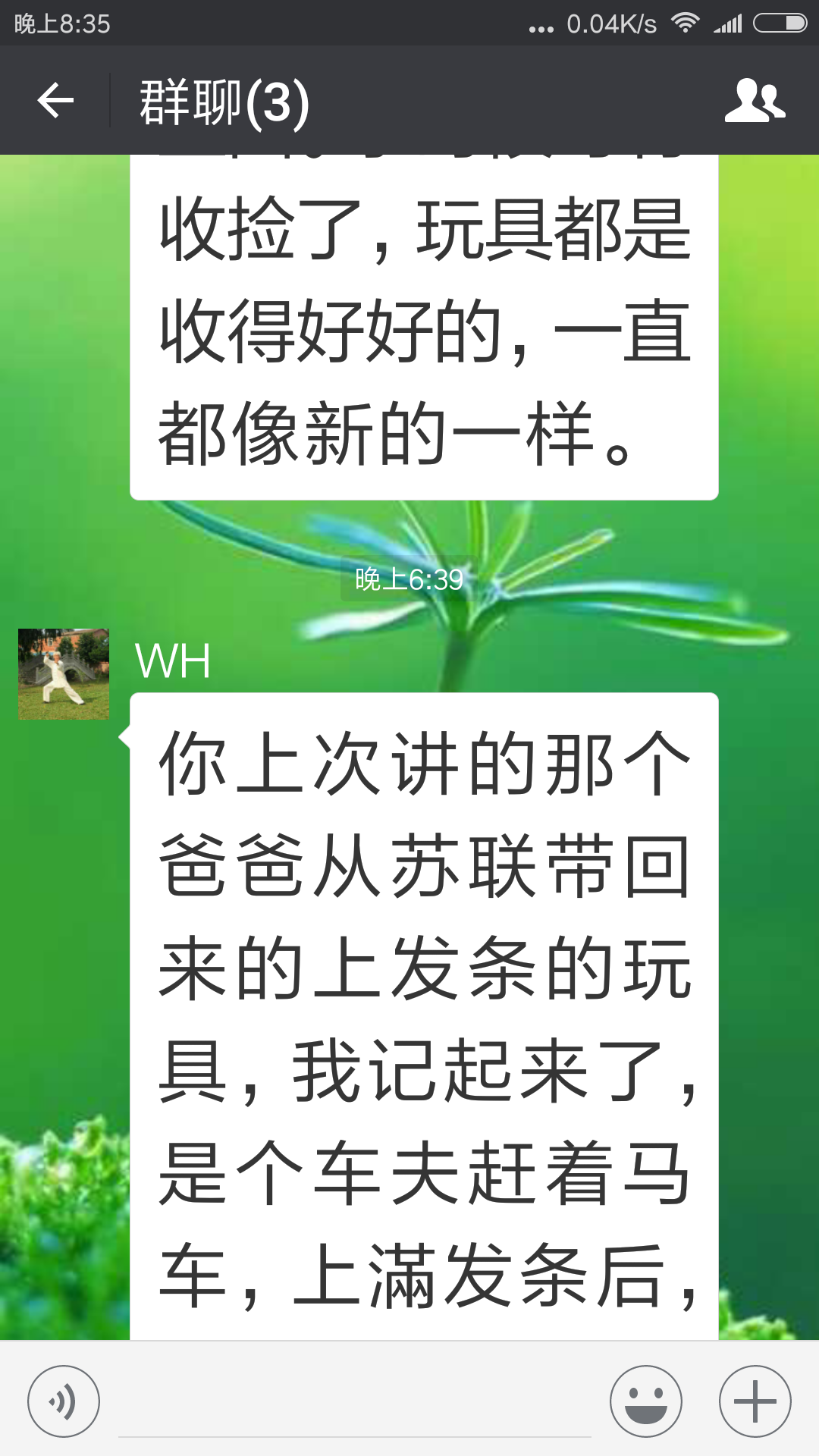The height and width of the screenshot is (1456, 819).
Task: Open WH's profile avatar
Action: pyautogui.click(x=64, y=674)
